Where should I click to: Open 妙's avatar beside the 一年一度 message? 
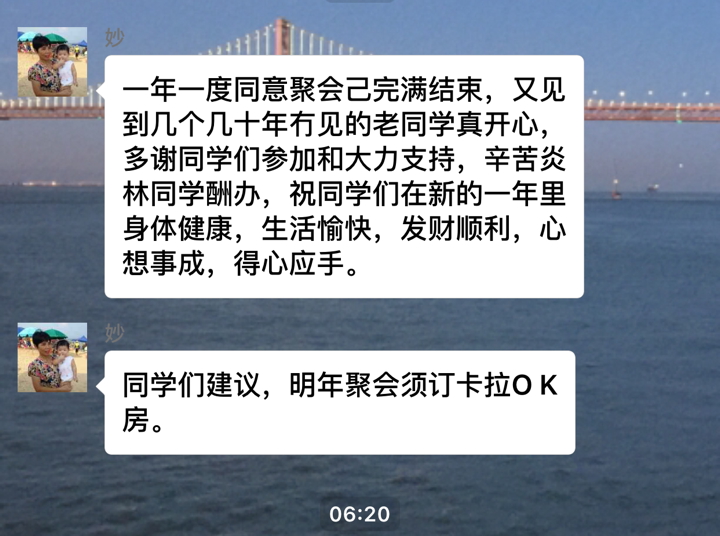click(52, 62)
